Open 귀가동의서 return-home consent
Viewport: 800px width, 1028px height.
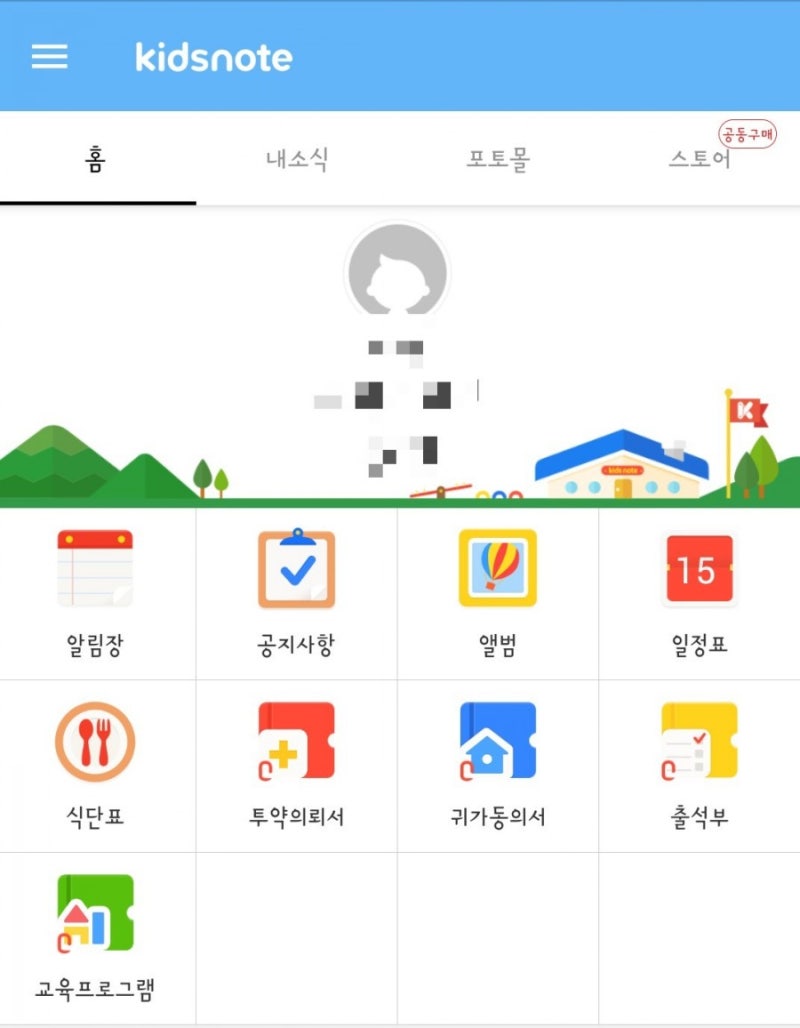click(x=497, y=765)
